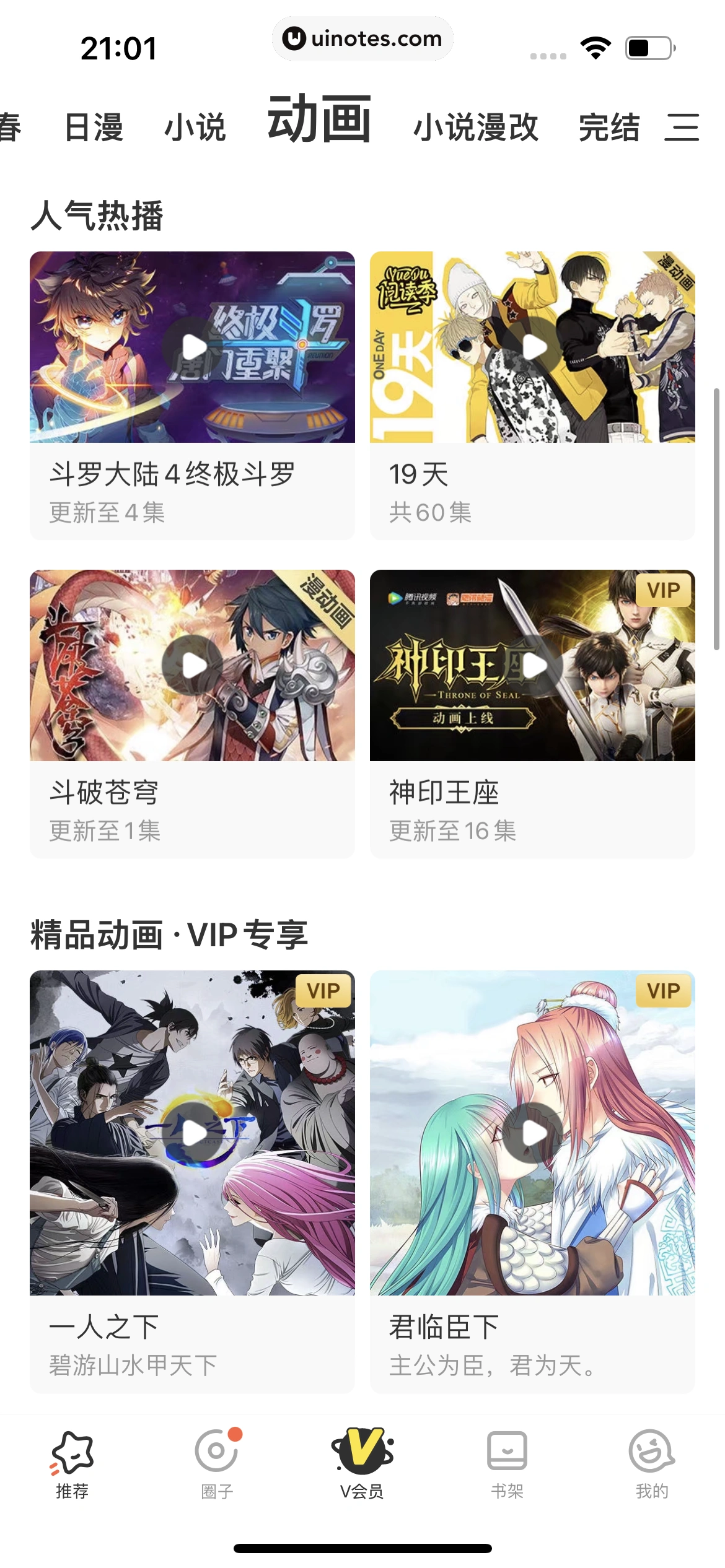Expand the 人气热播 section
This screenshot has width=725, height=1568.
pyautogui.click(x=98, y=214)
